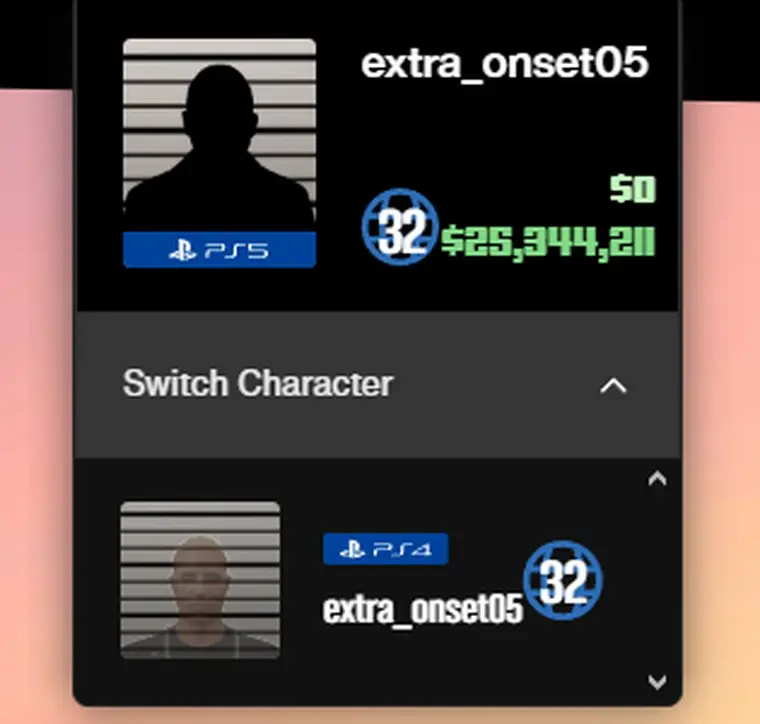
Task: Tap the scroll down arrow in character list
Action: (x=657, y=682)
